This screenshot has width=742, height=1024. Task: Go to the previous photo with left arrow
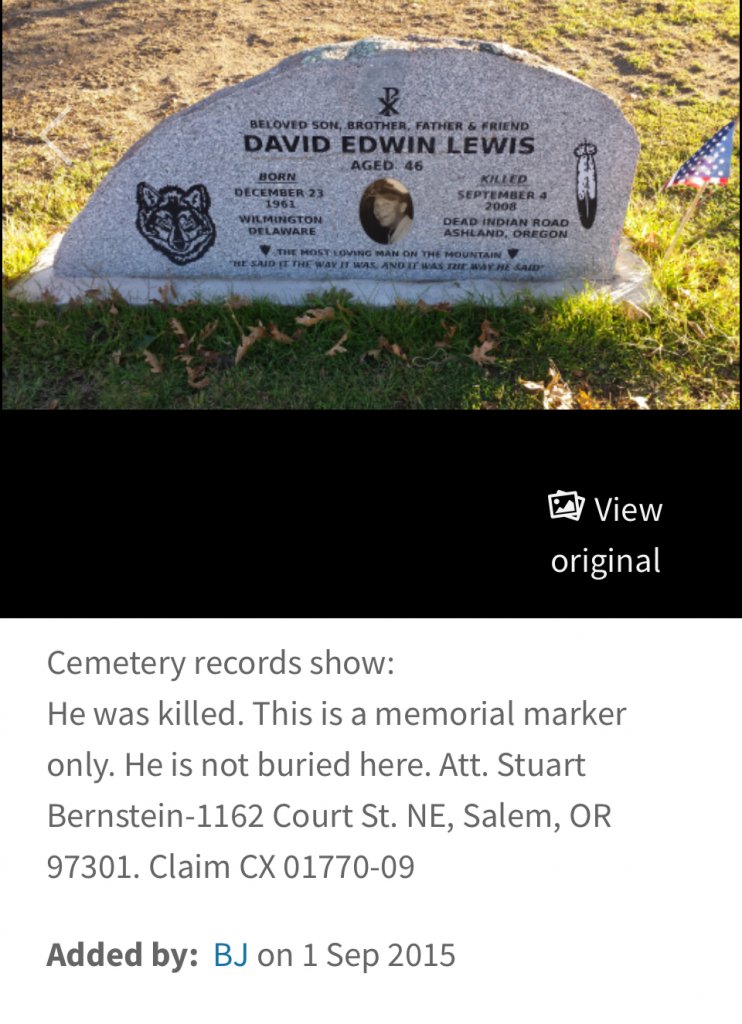click(55, 136)
